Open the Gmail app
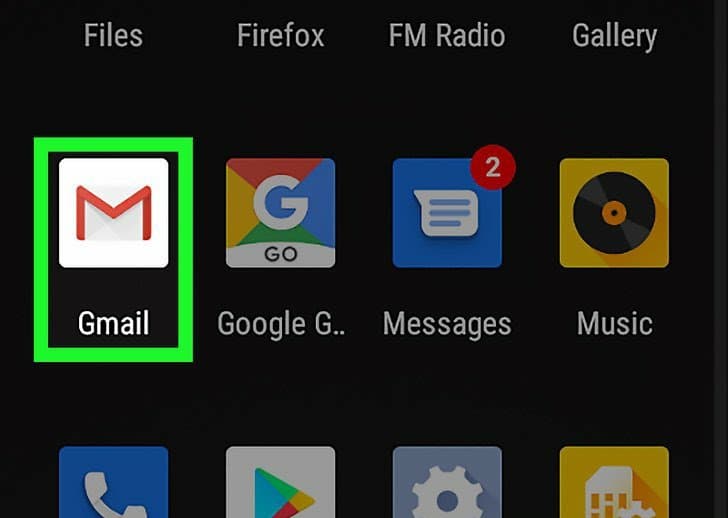 coord(113,213)
